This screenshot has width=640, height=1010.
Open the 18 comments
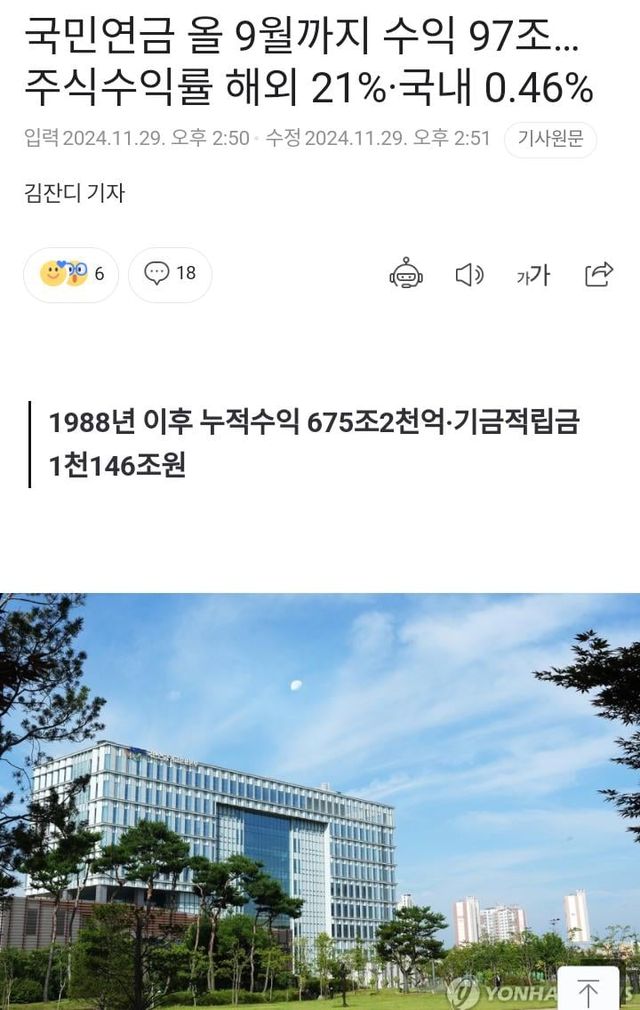pyautogui.click(x=170, y=274)
